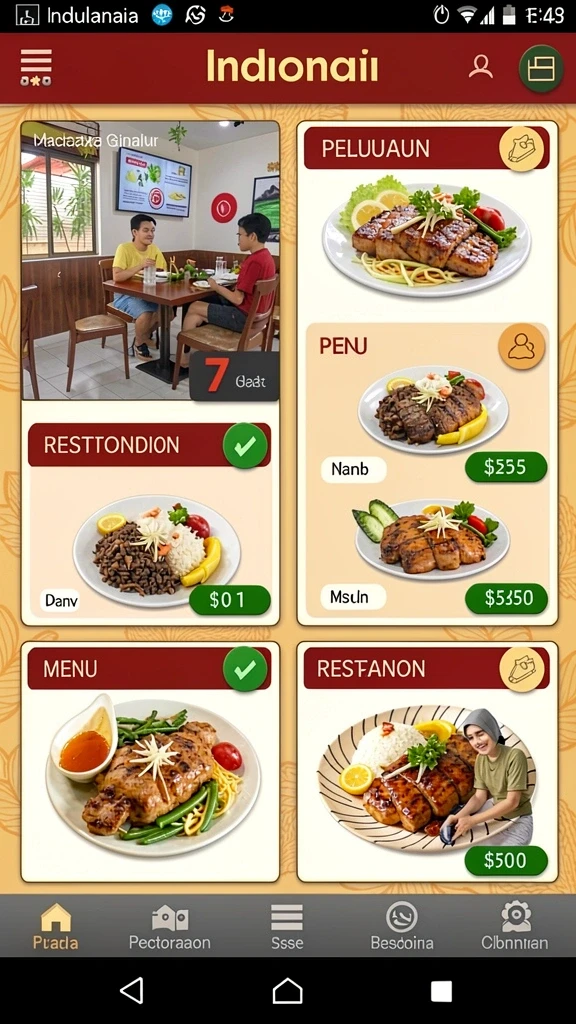Tap the green layout icon in the header
This screenshot has width=576, height=1024.
click(x=541, y=68)
